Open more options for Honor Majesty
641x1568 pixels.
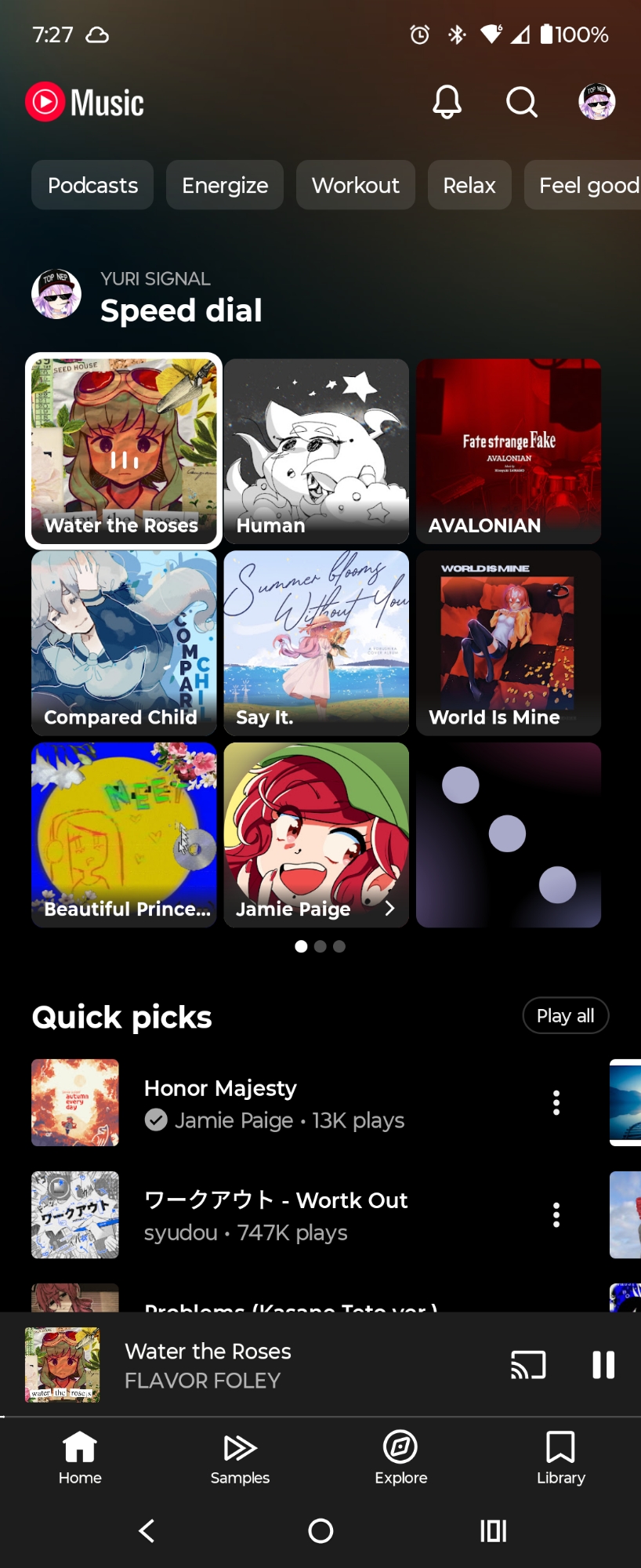click(556, 1103)
